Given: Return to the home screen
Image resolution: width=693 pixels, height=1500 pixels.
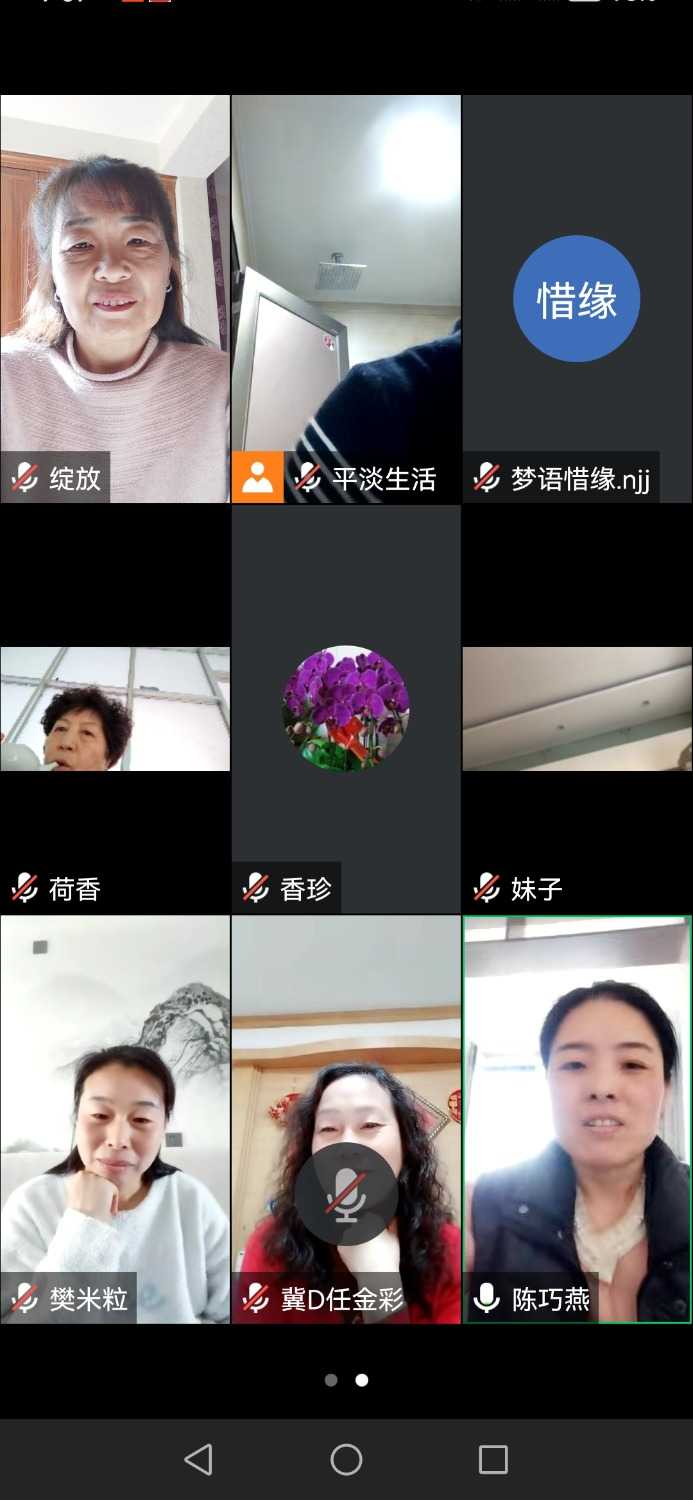Looking at the screenshot, I should coord(346,1460).
